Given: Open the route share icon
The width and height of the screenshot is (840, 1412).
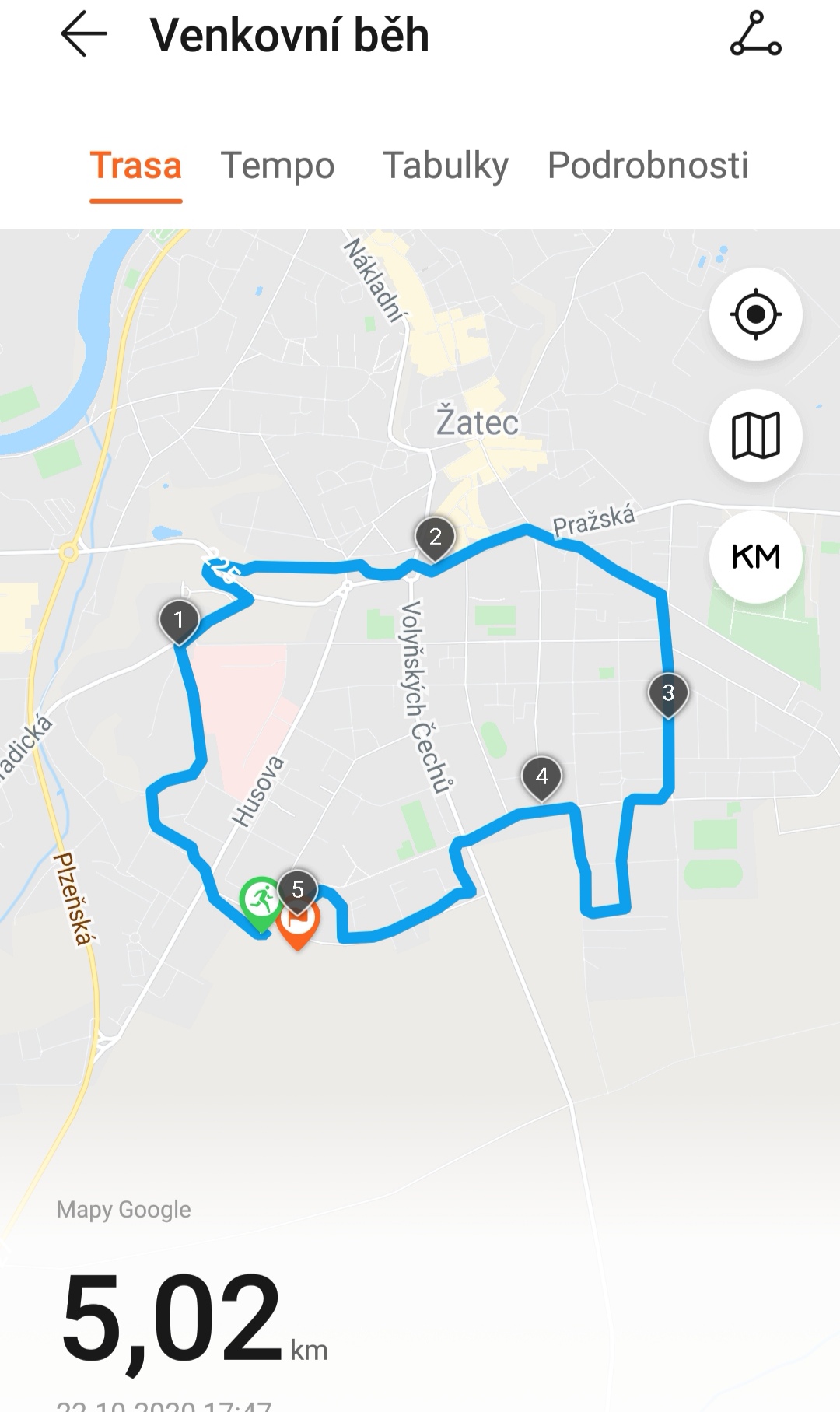Looking at the screenshot, I should coord(755,34).
